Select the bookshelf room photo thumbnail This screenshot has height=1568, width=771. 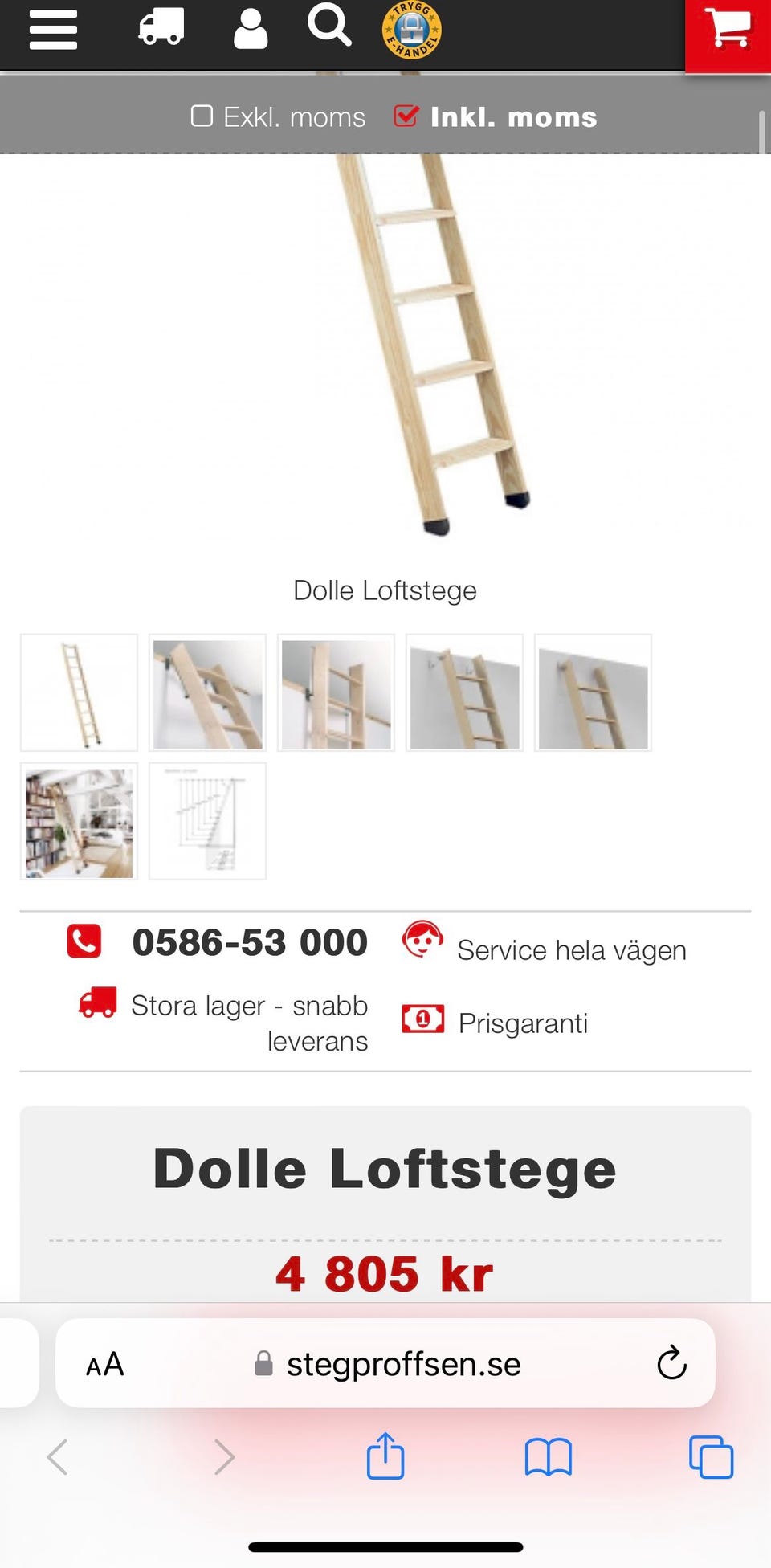coord(78,821)
